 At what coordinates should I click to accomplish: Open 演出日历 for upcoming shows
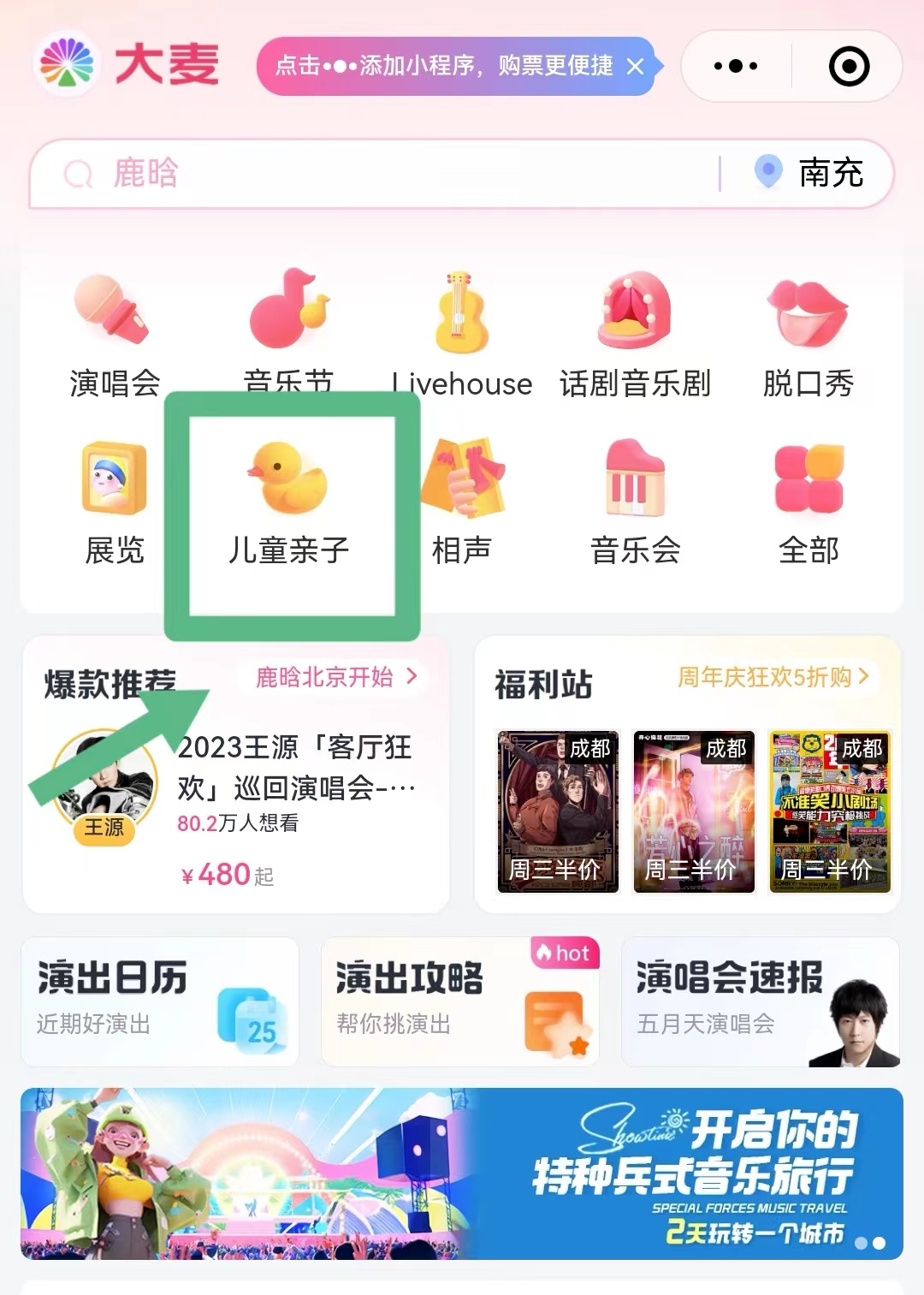point(160,1001)
